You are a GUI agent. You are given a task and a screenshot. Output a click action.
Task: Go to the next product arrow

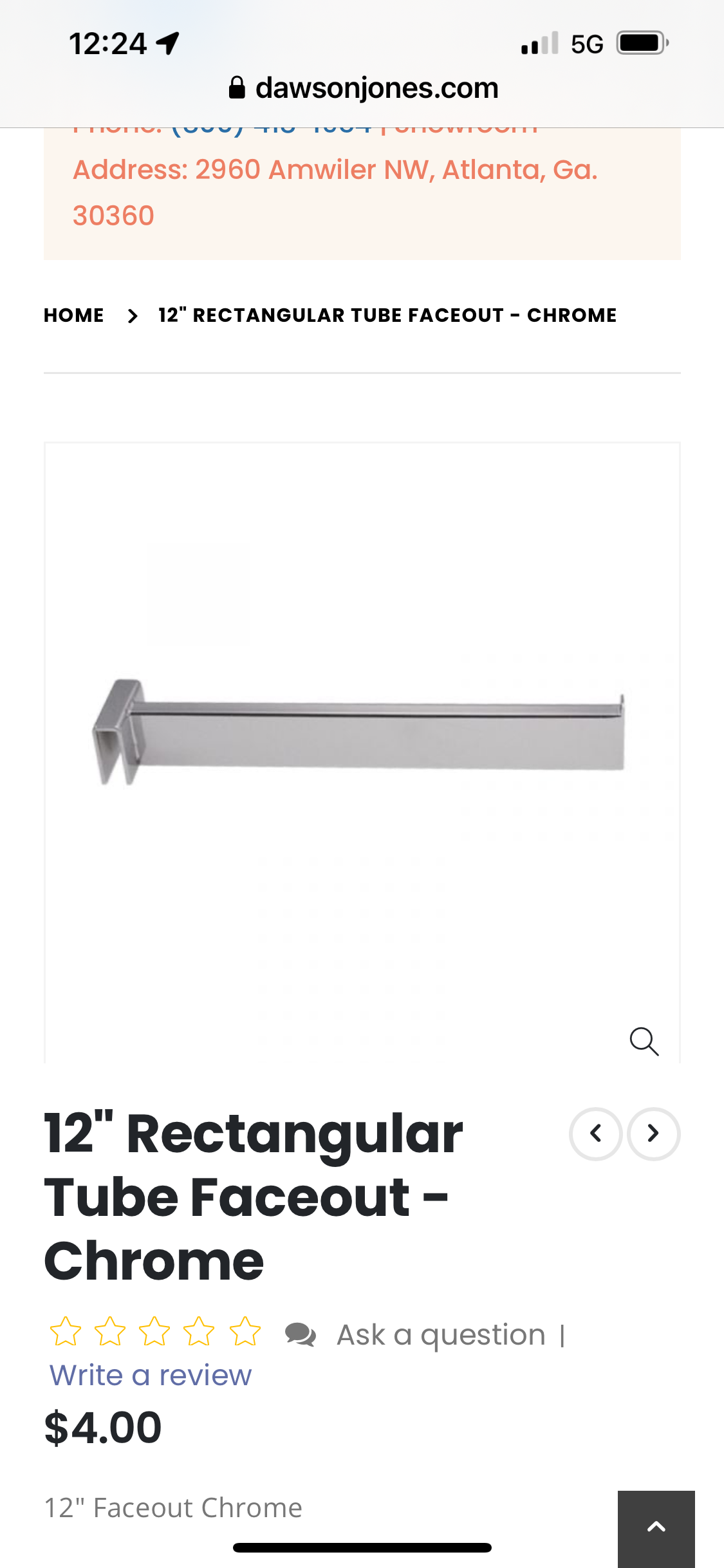[653, 1134]
